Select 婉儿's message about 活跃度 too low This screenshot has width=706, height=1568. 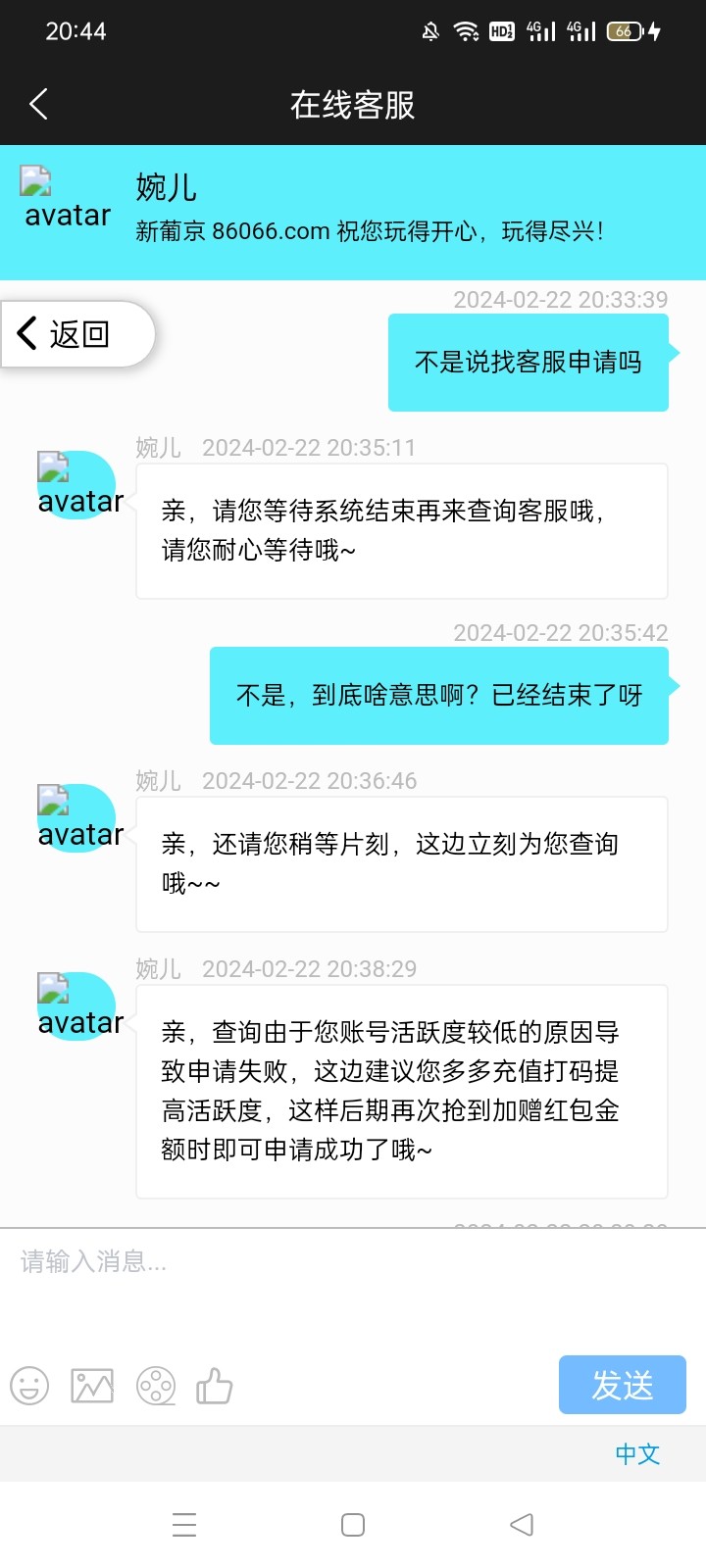[x=400, y=1091]
